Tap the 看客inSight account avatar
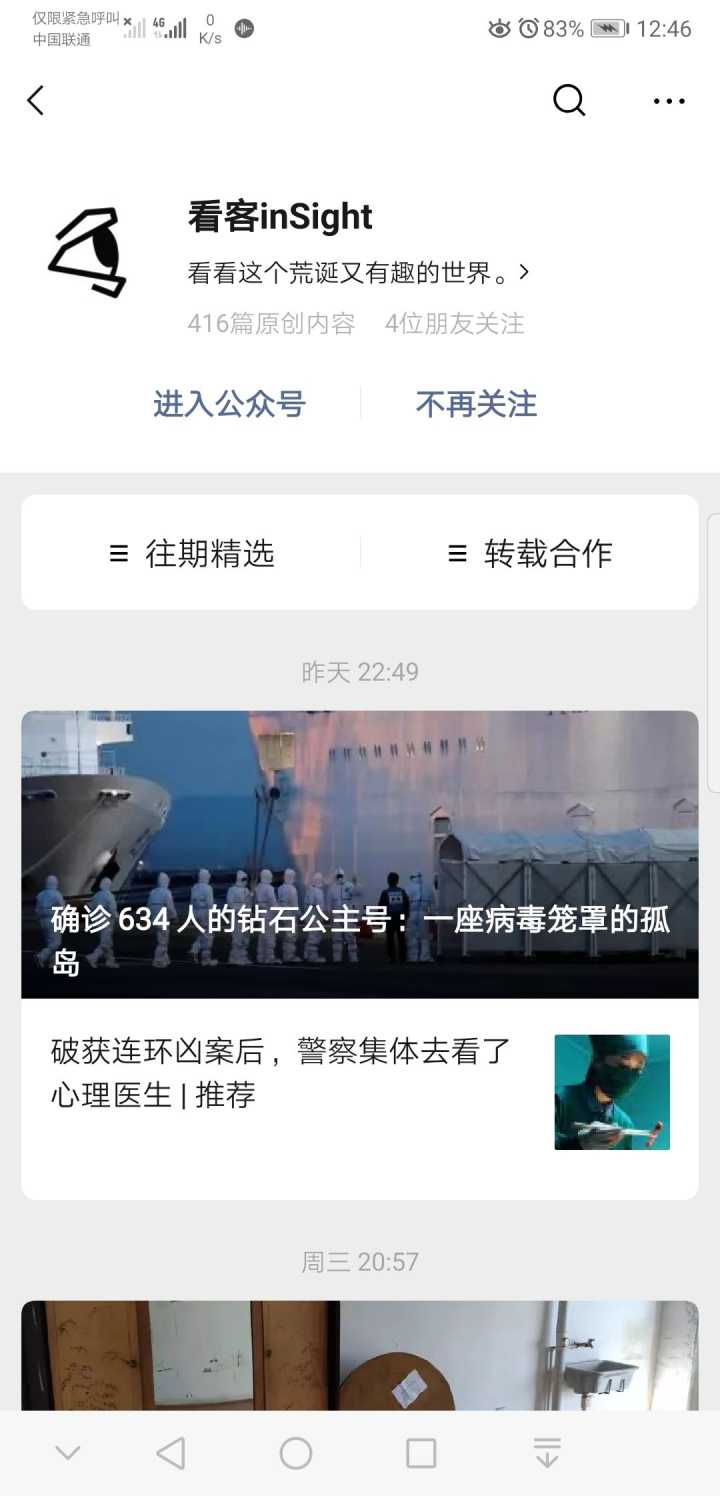The width and height of the screenshot is (720, 1496). (90, 250)
